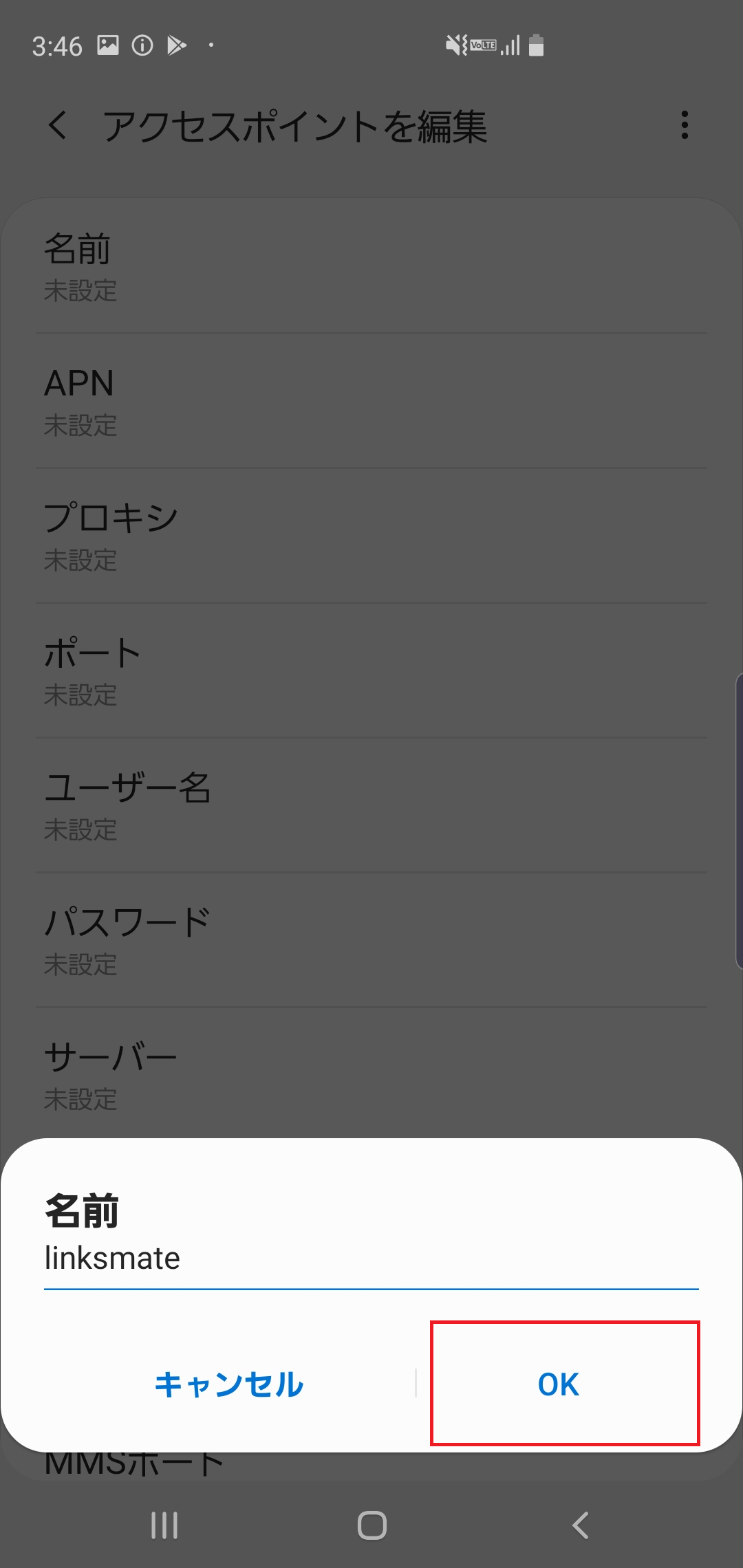Tap the battery icon in the status bar
The height and width of the screenshot is (1568, 743).
click(536, 44)
